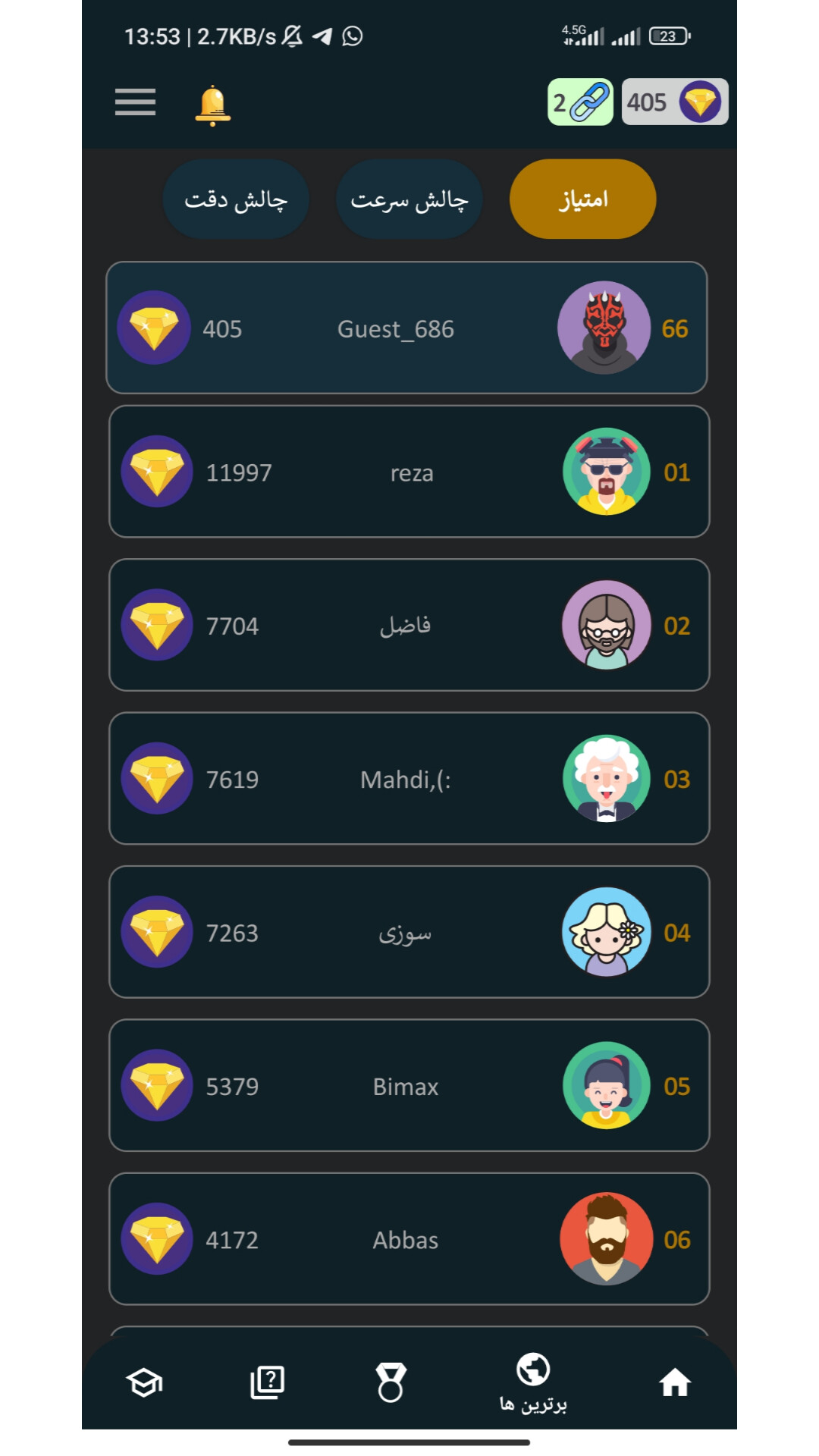Open the medal tab in bottom navigation

coord(391,1382)
